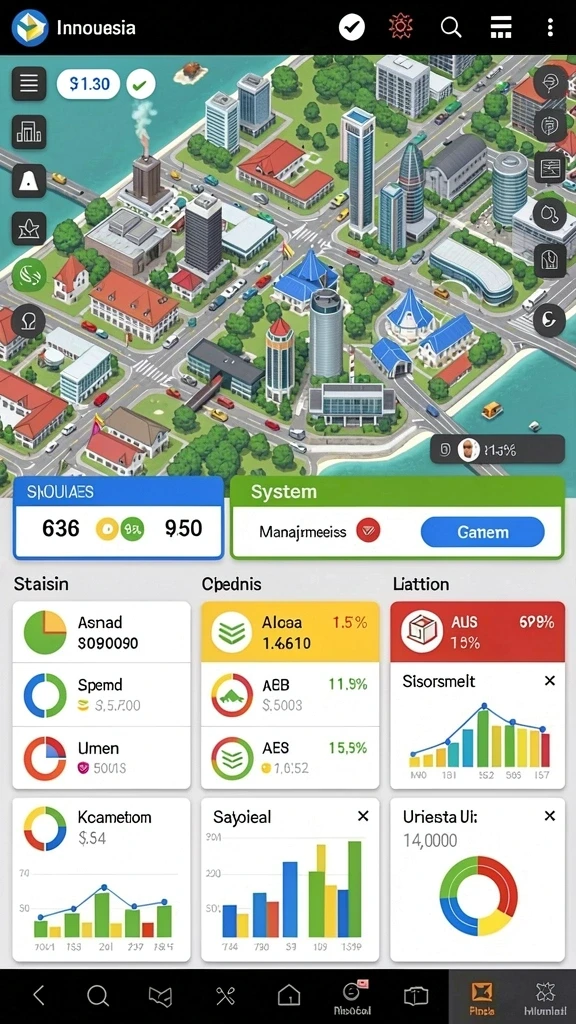Go back using the bottom bar arrow
This screenshot has height=1024, width=576.
[x=39, y=995]
